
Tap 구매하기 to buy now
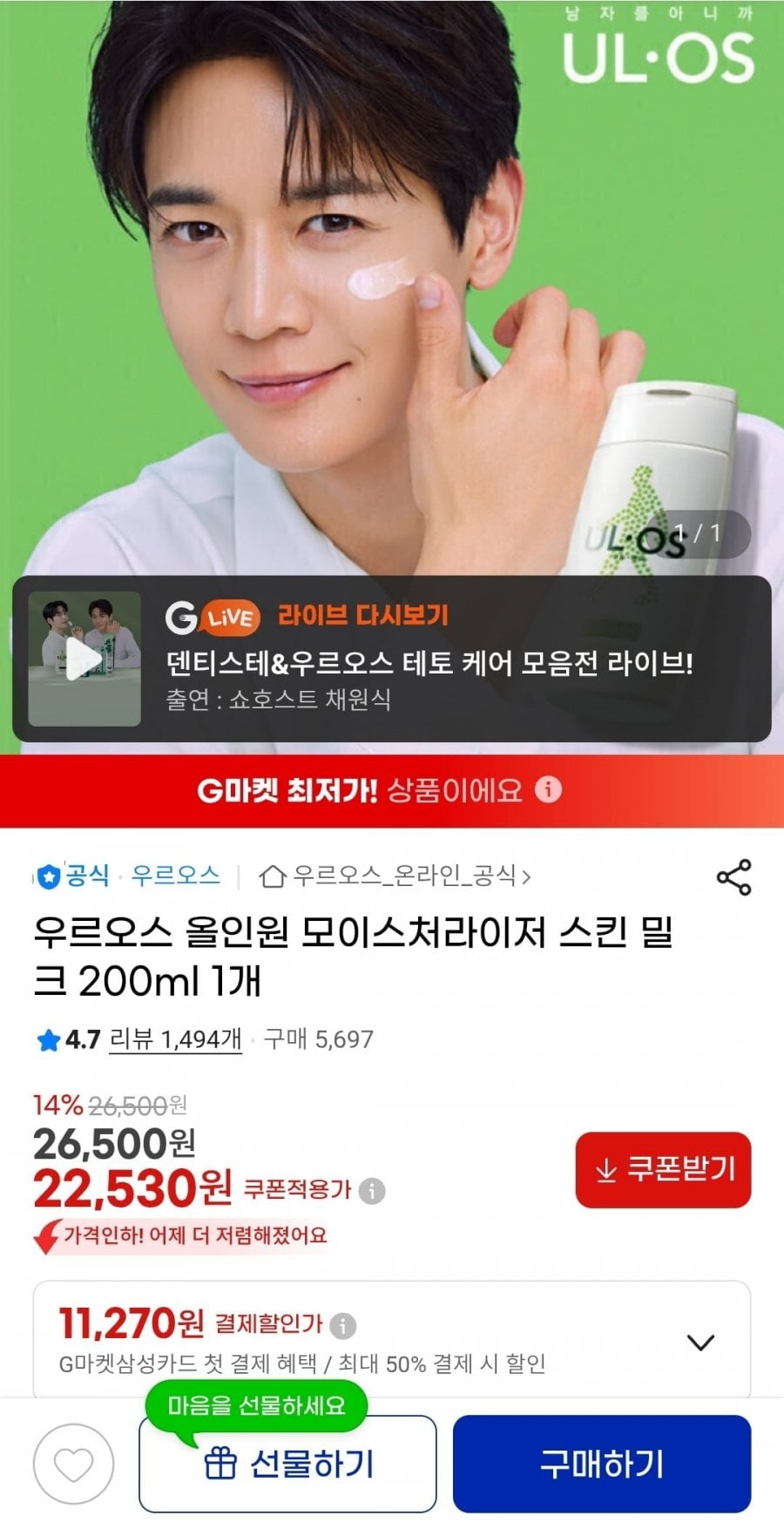click(x=601, y=1464)
